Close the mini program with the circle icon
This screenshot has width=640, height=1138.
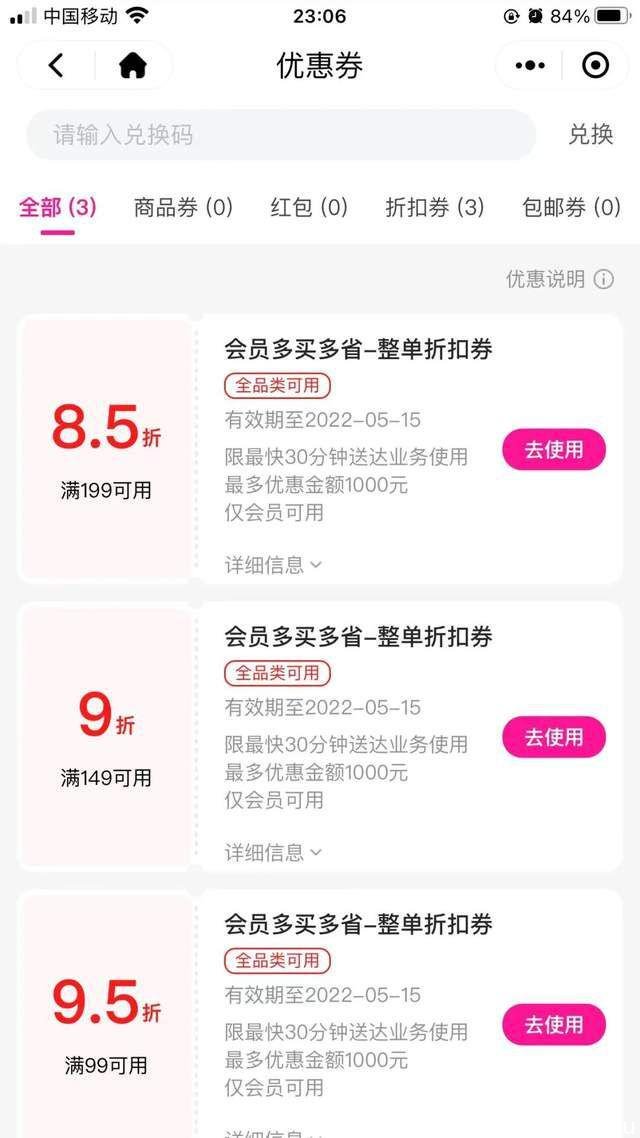click(x=596, y=65)
